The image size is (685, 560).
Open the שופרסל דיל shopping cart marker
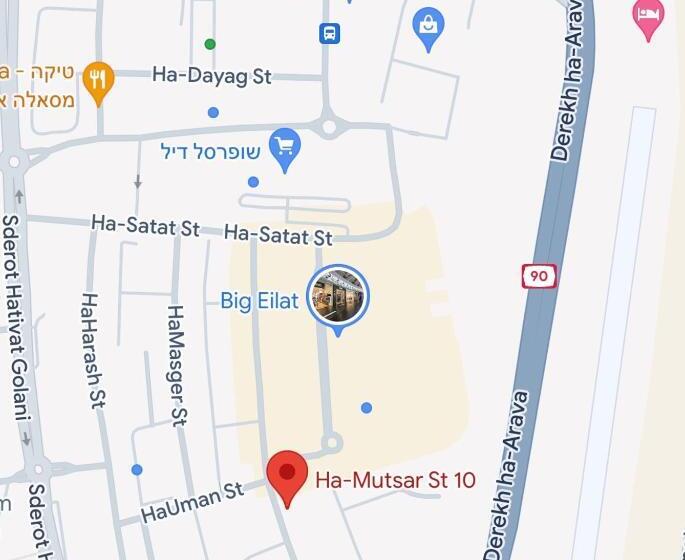[286, 147]
